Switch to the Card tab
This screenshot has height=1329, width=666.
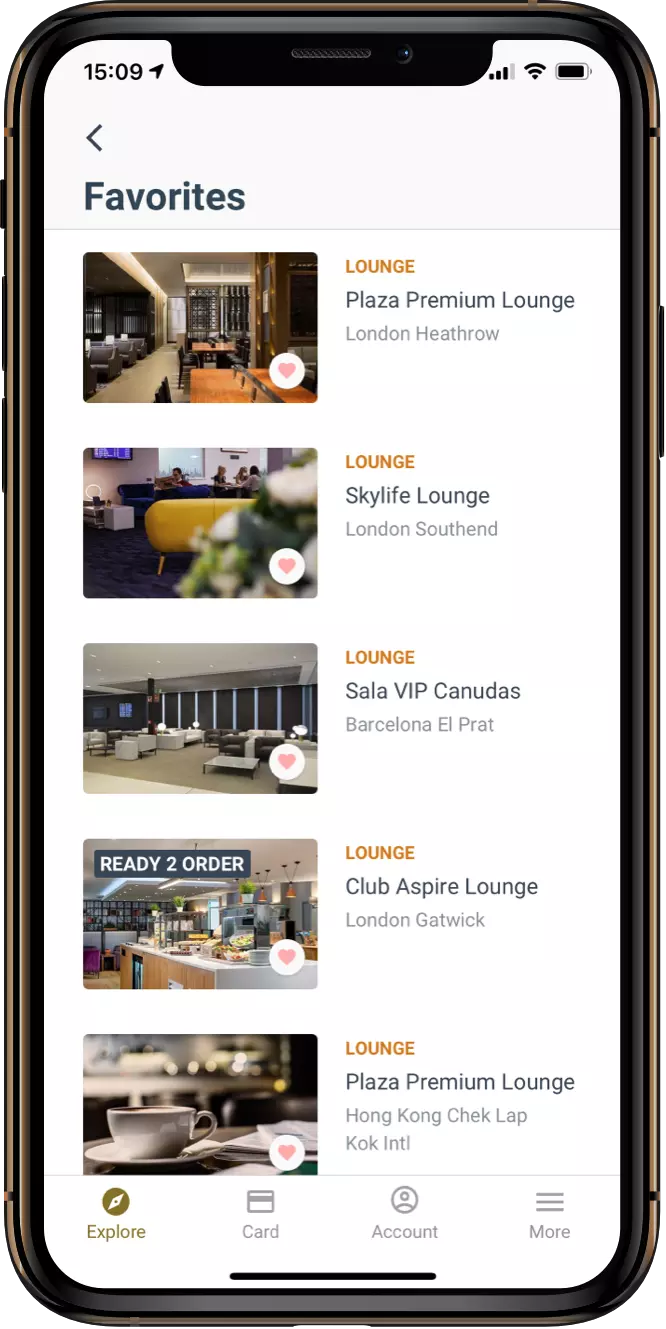click(260, 1214)
